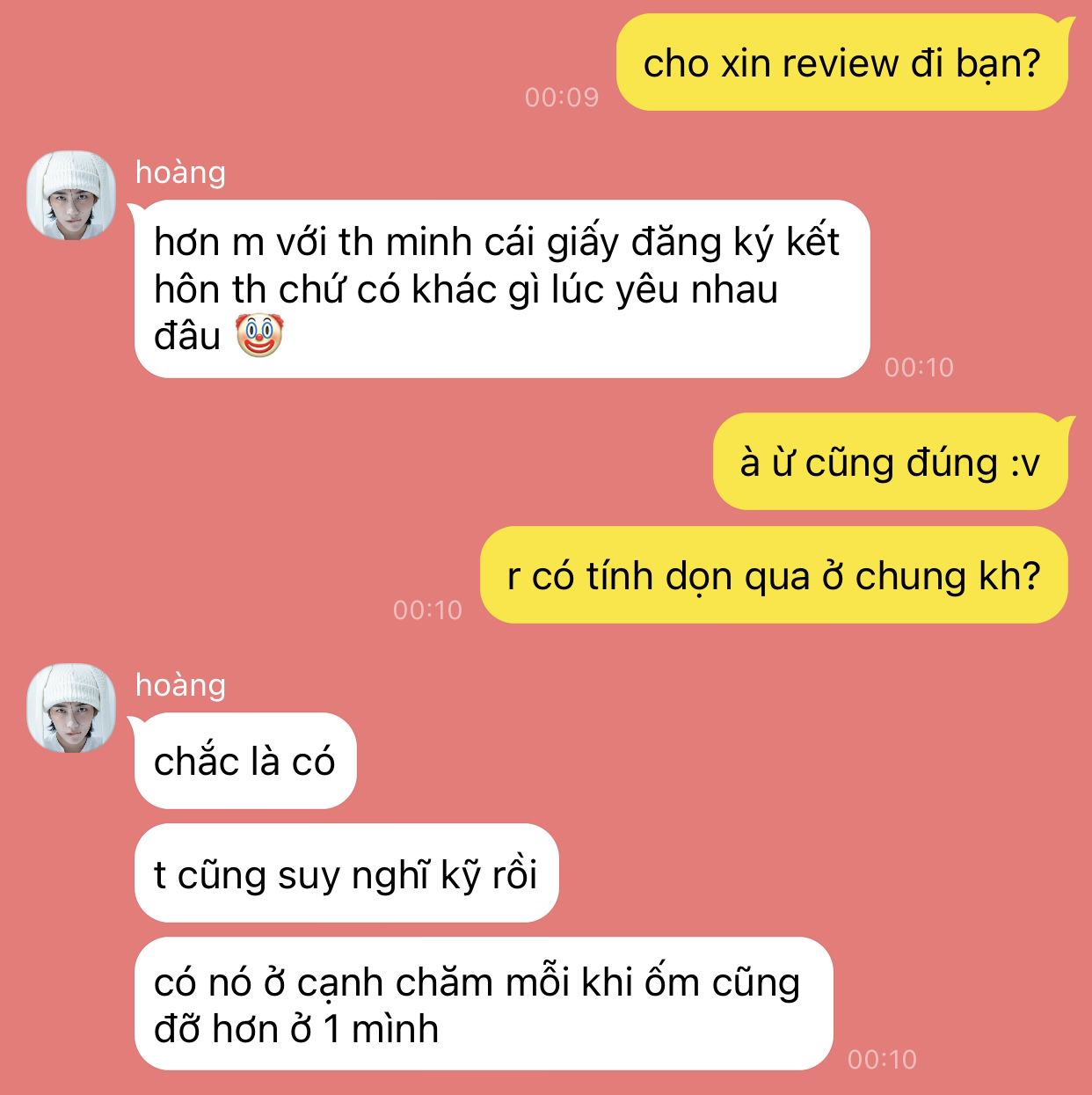
Task: Open hoàng's avatar beside the clown emoji message
Action: [x=71, y=195]
